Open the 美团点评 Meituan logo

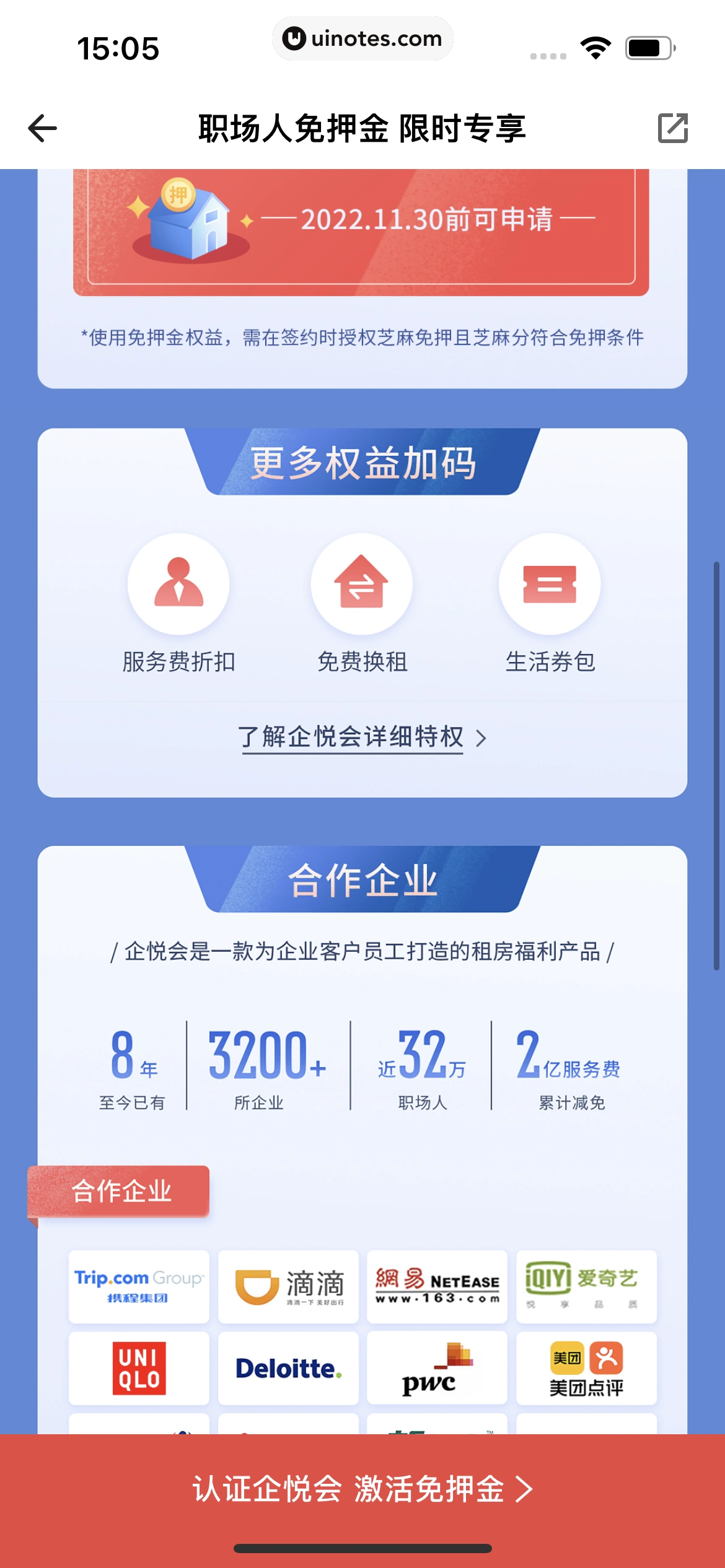click(586, 1369)
